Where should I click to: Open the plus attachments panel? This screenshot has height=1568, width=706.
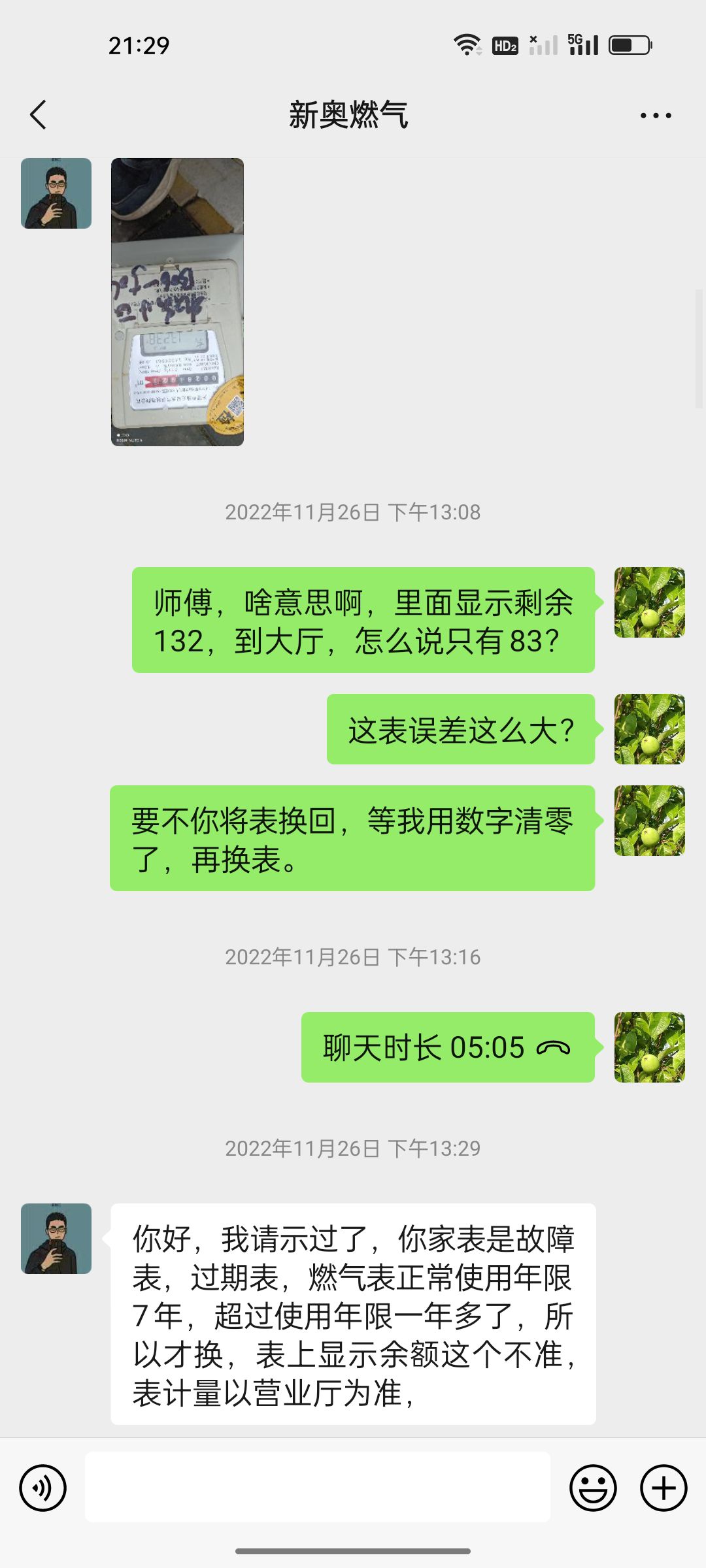[x=664, y=1488]
